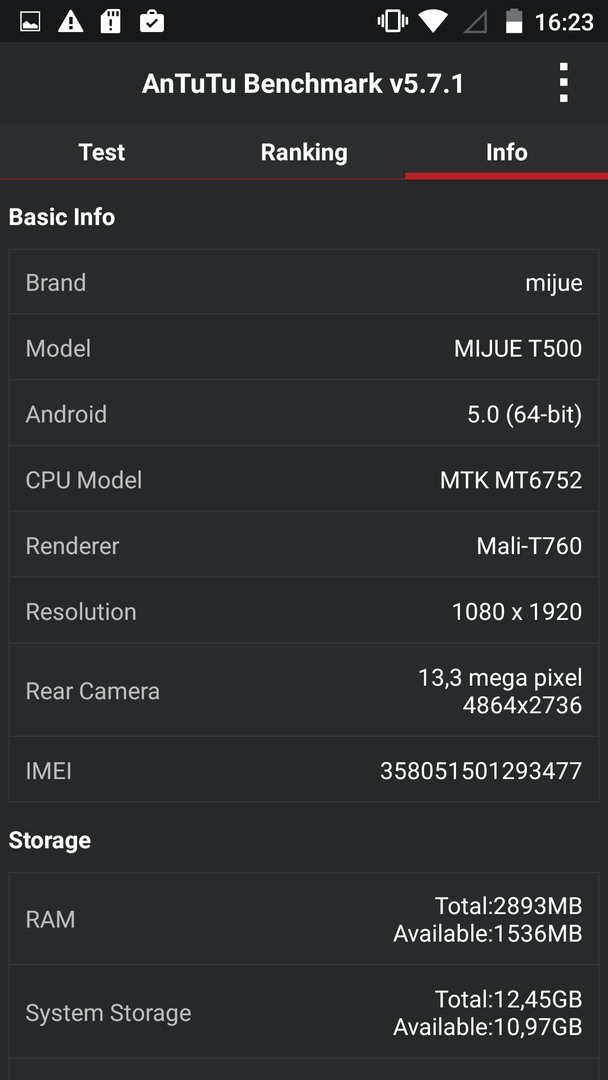Open the overflow menu
Screen dimensions: 608x1080
[563, 83]
